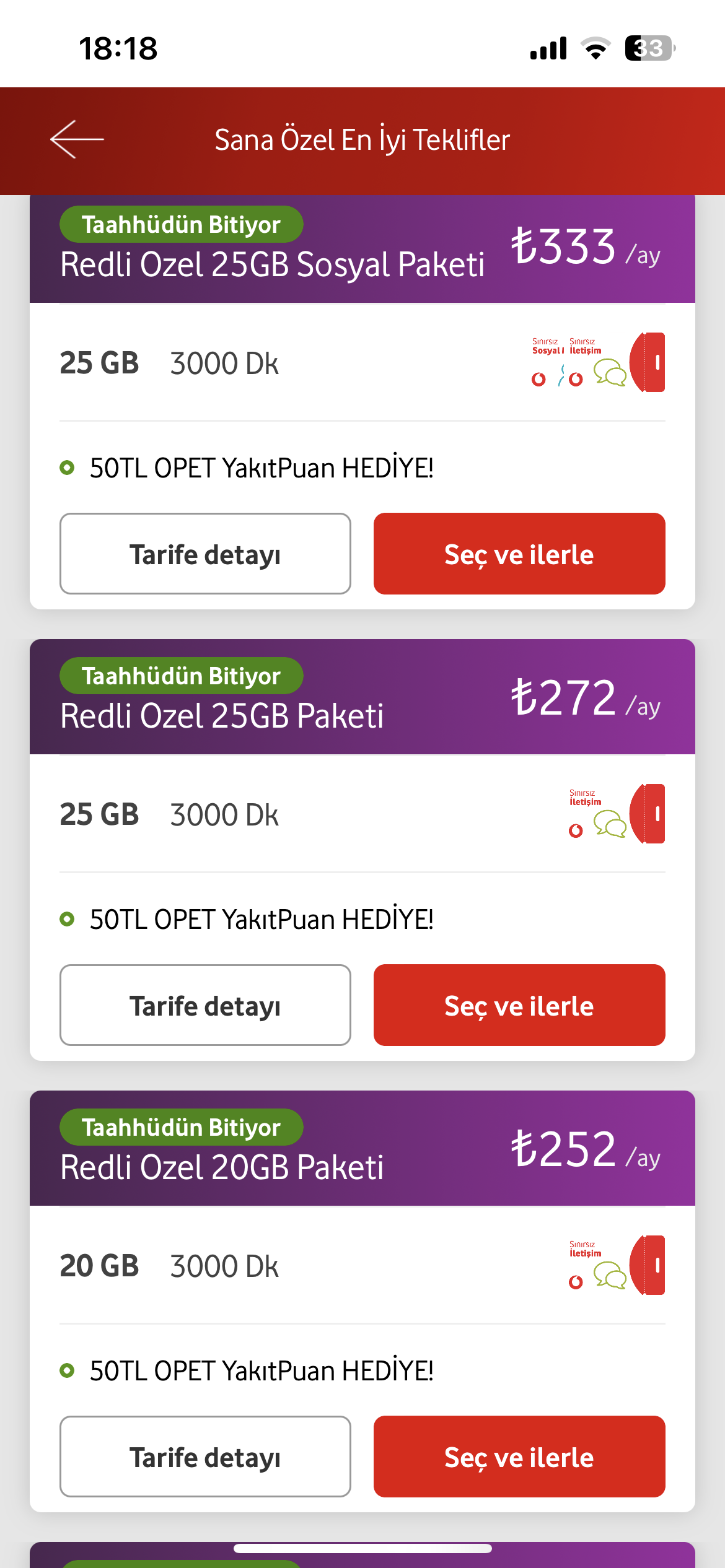View Tarife detayı of the ₺272 25GB Paketi
The image size is (725, 1568).
point(205,1005)
